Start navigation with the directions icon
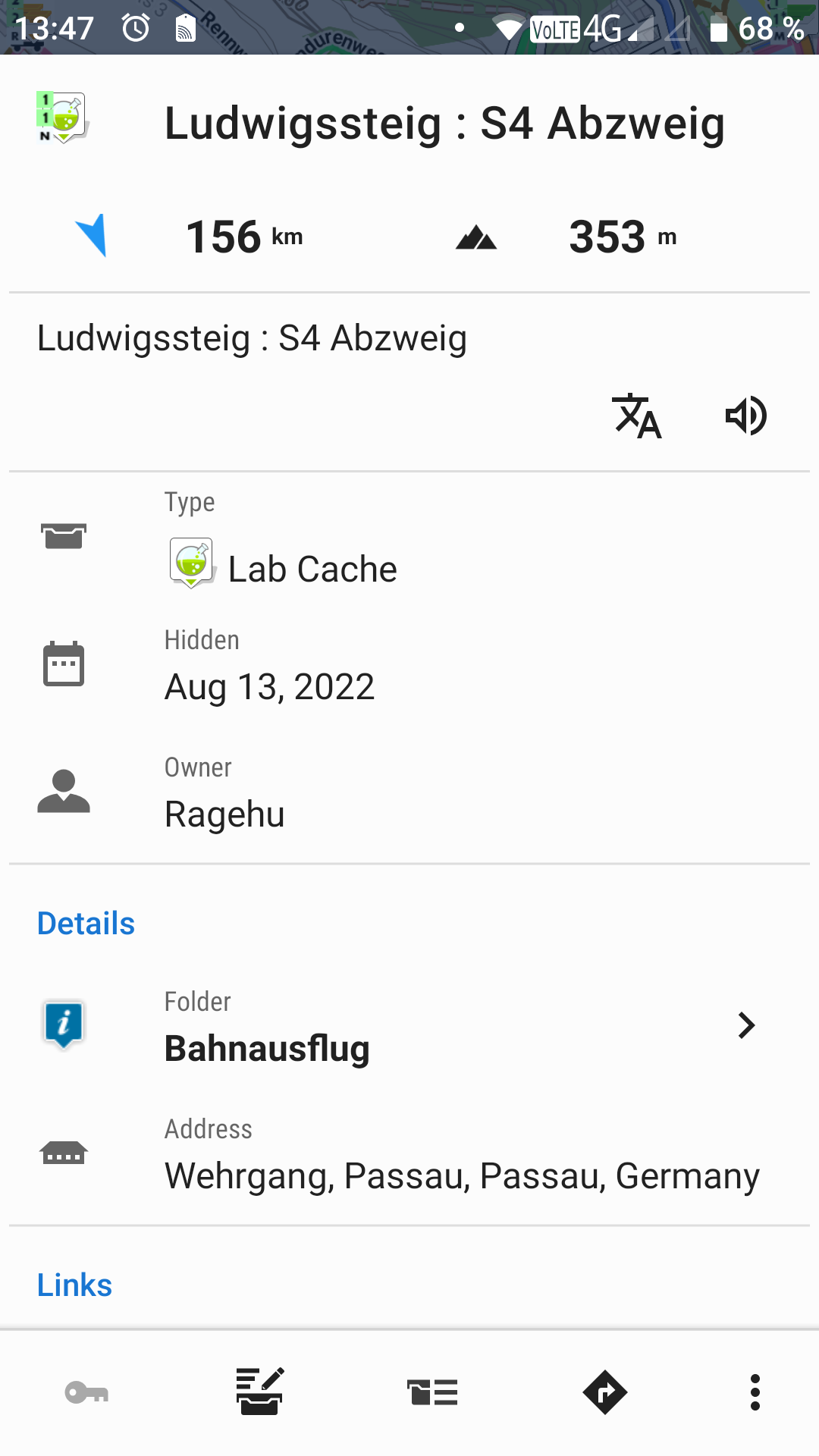The height and width of the screenshot is (1456, 819). click(604, 1392)
